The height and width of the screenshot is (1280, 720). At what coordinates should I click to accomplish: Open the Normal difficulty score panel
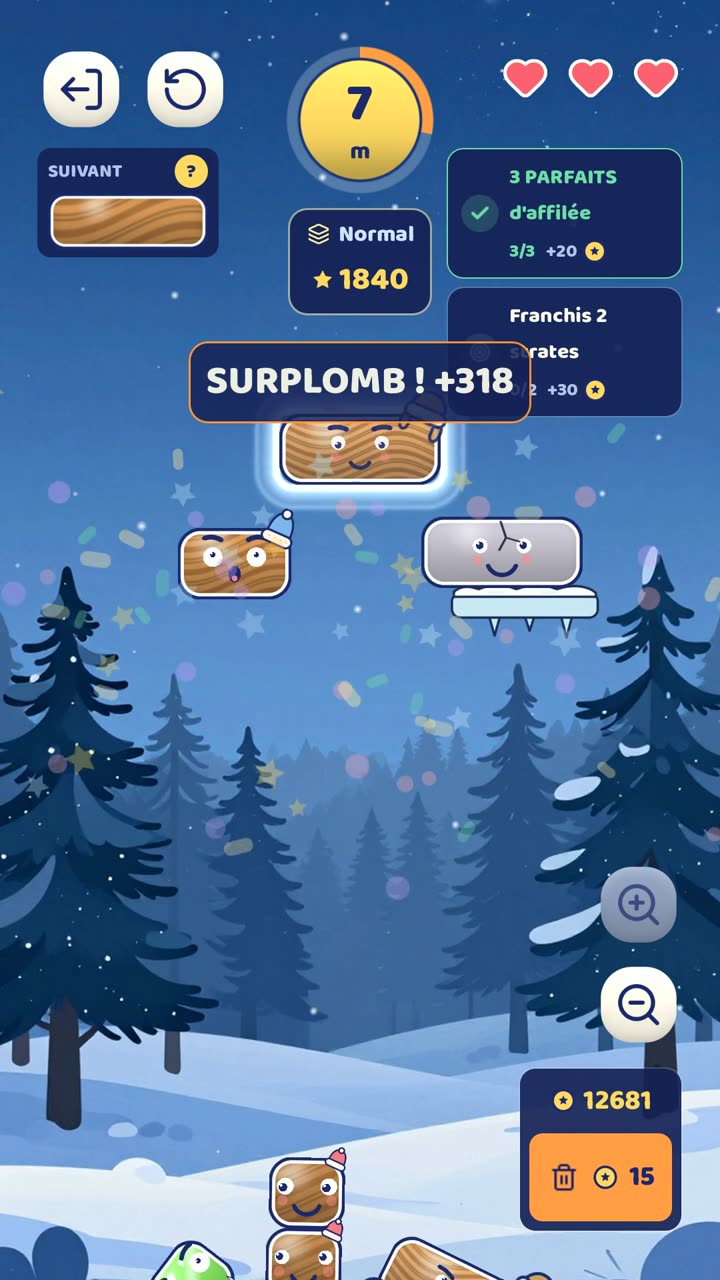(x=360, y=261)
